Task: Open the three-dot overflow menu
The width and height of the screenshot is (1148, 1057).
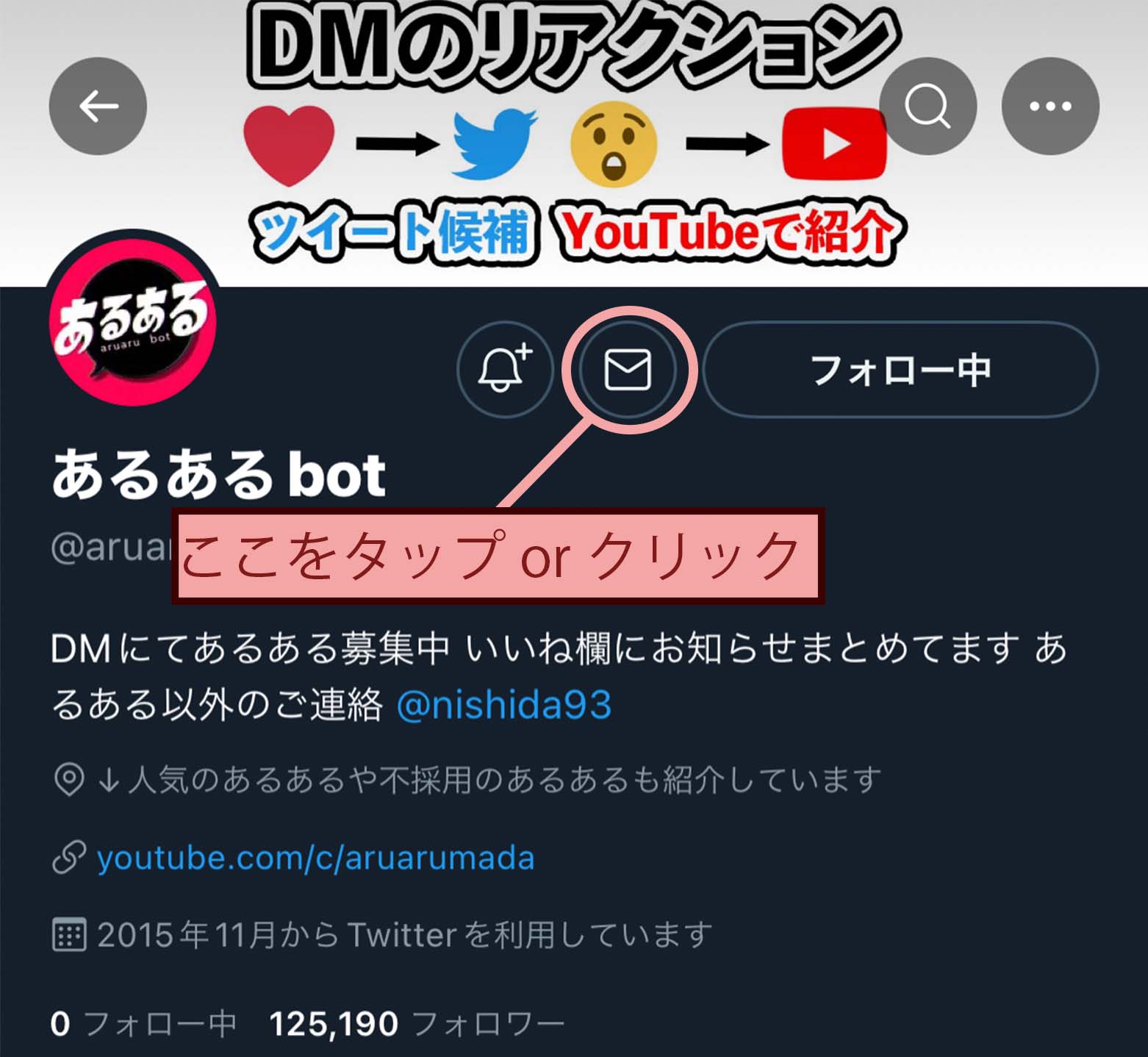Action: click(x=1050, y=106)
